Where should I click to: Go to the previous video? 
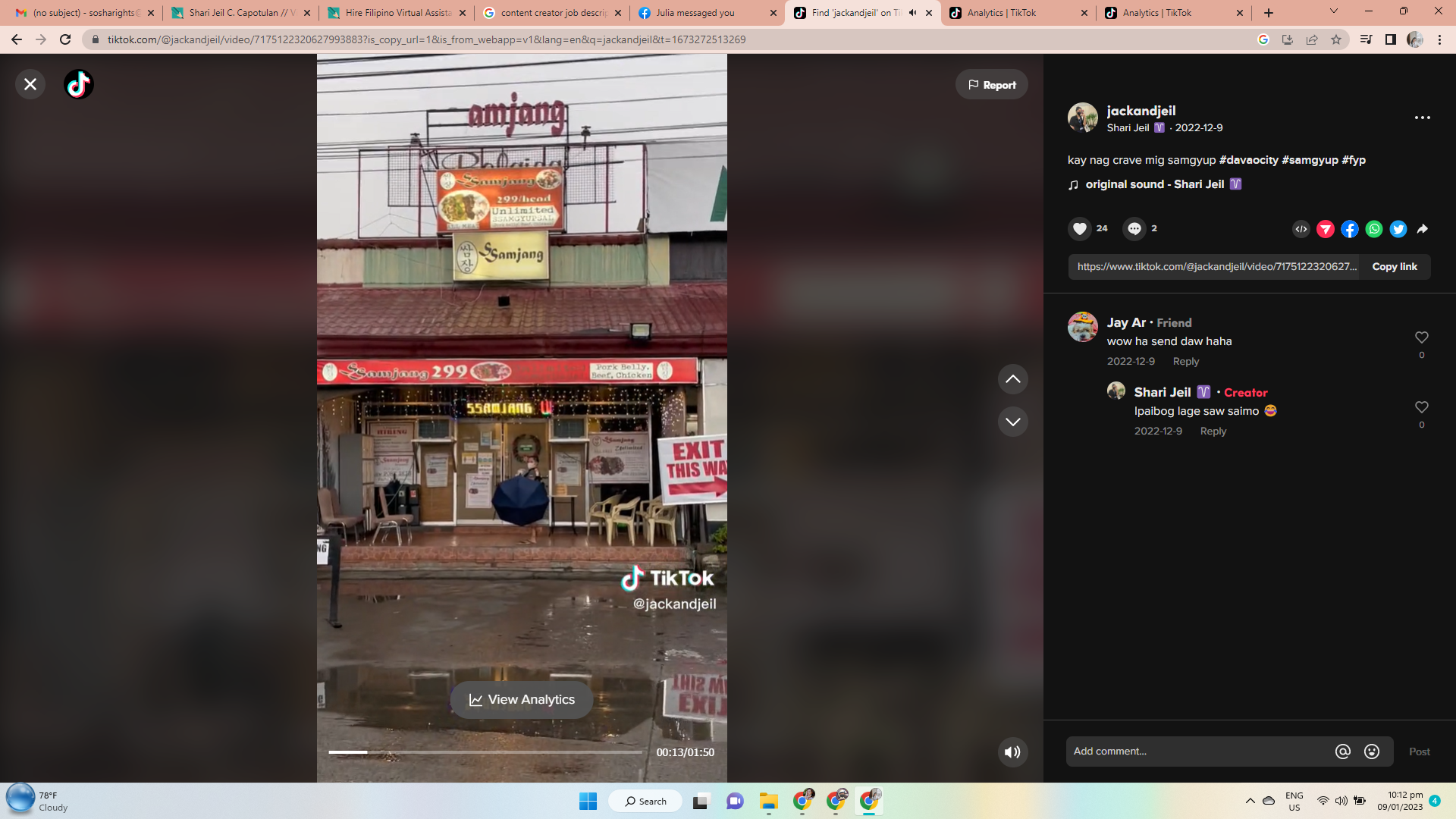click(1012, 379)
